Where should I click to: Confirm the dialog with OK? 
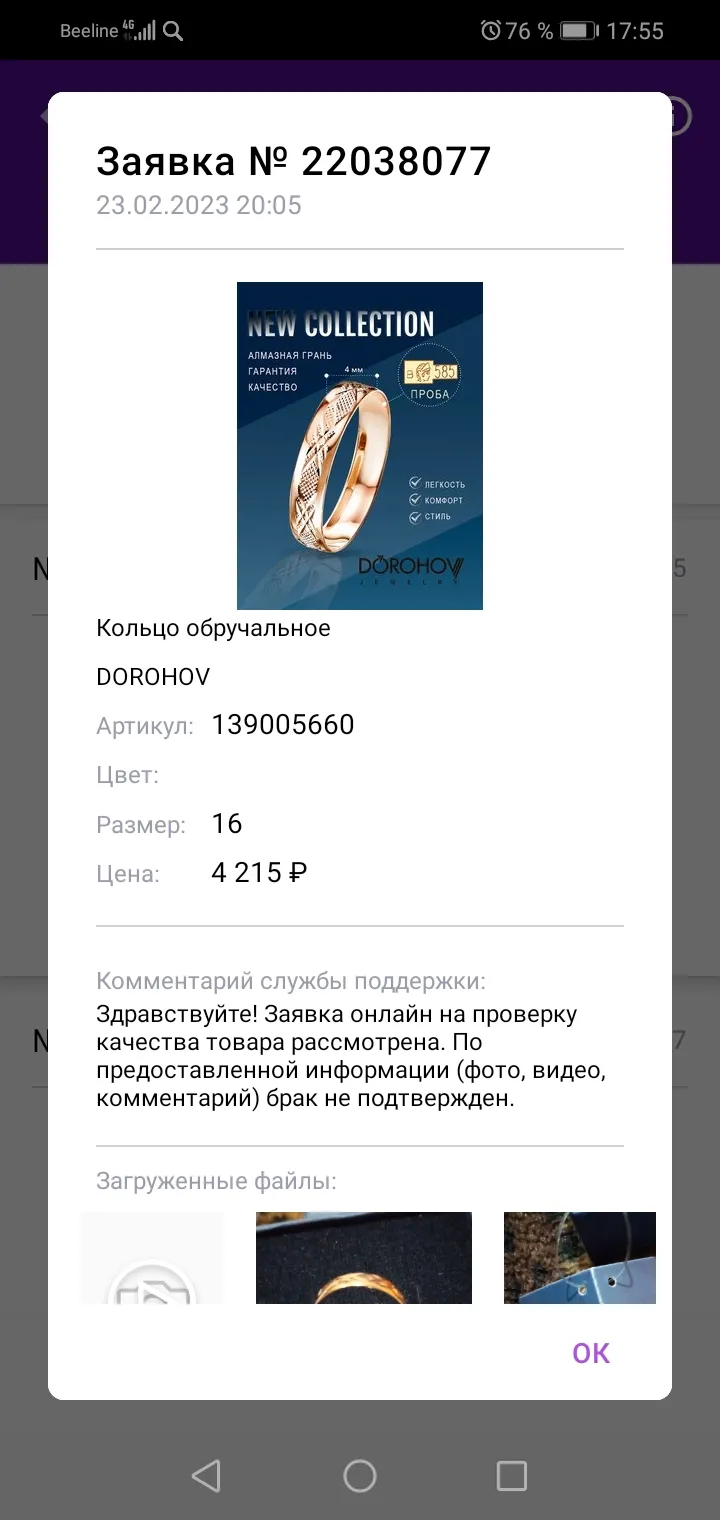tap(590, 1353)
